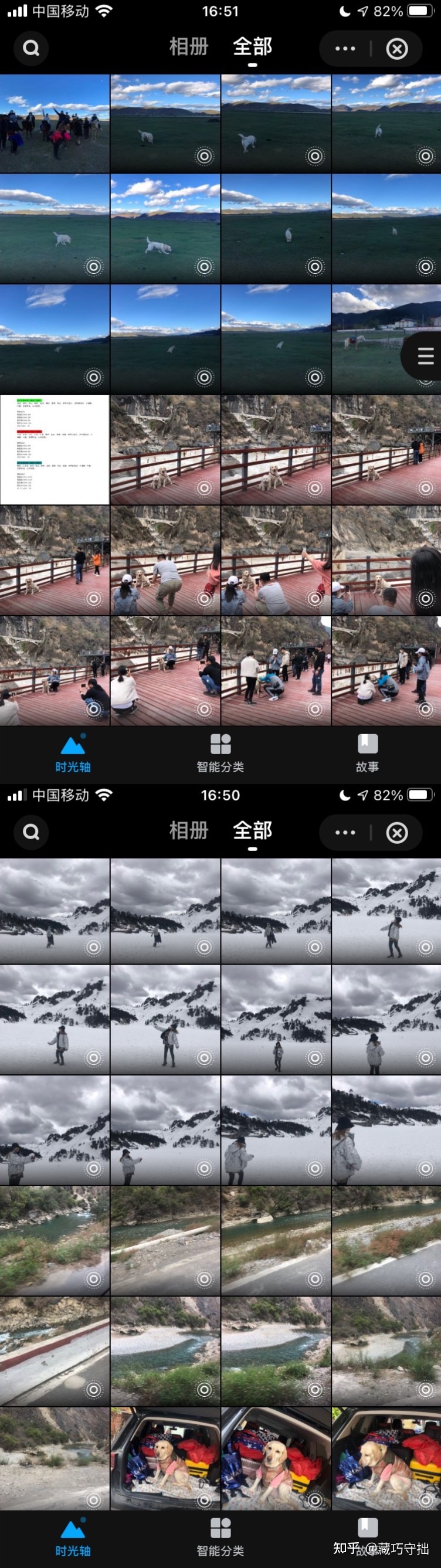Open the group photo on the grassland

point(55,124)
